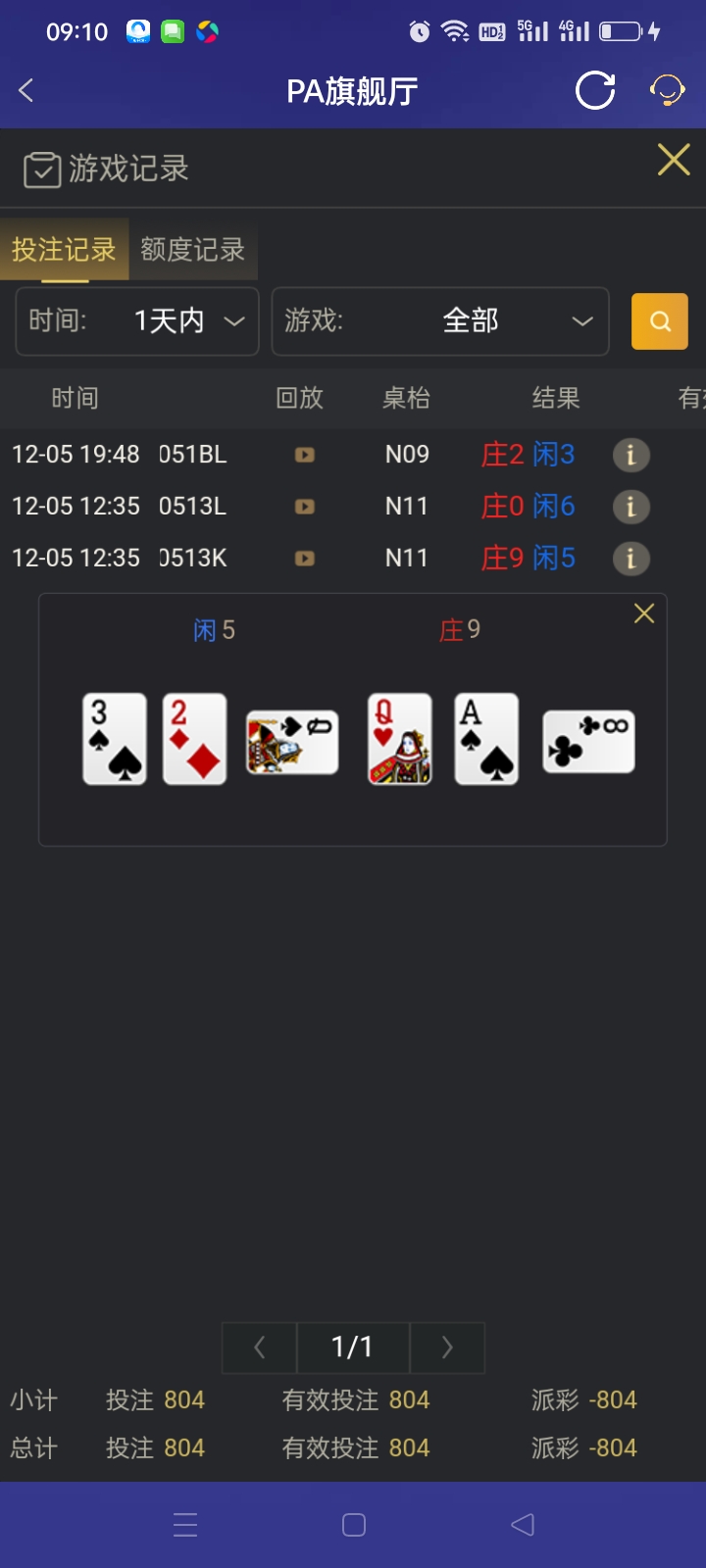Refresh the page with the reload icon
This screenshot has height=1568, width=706.
595,91
